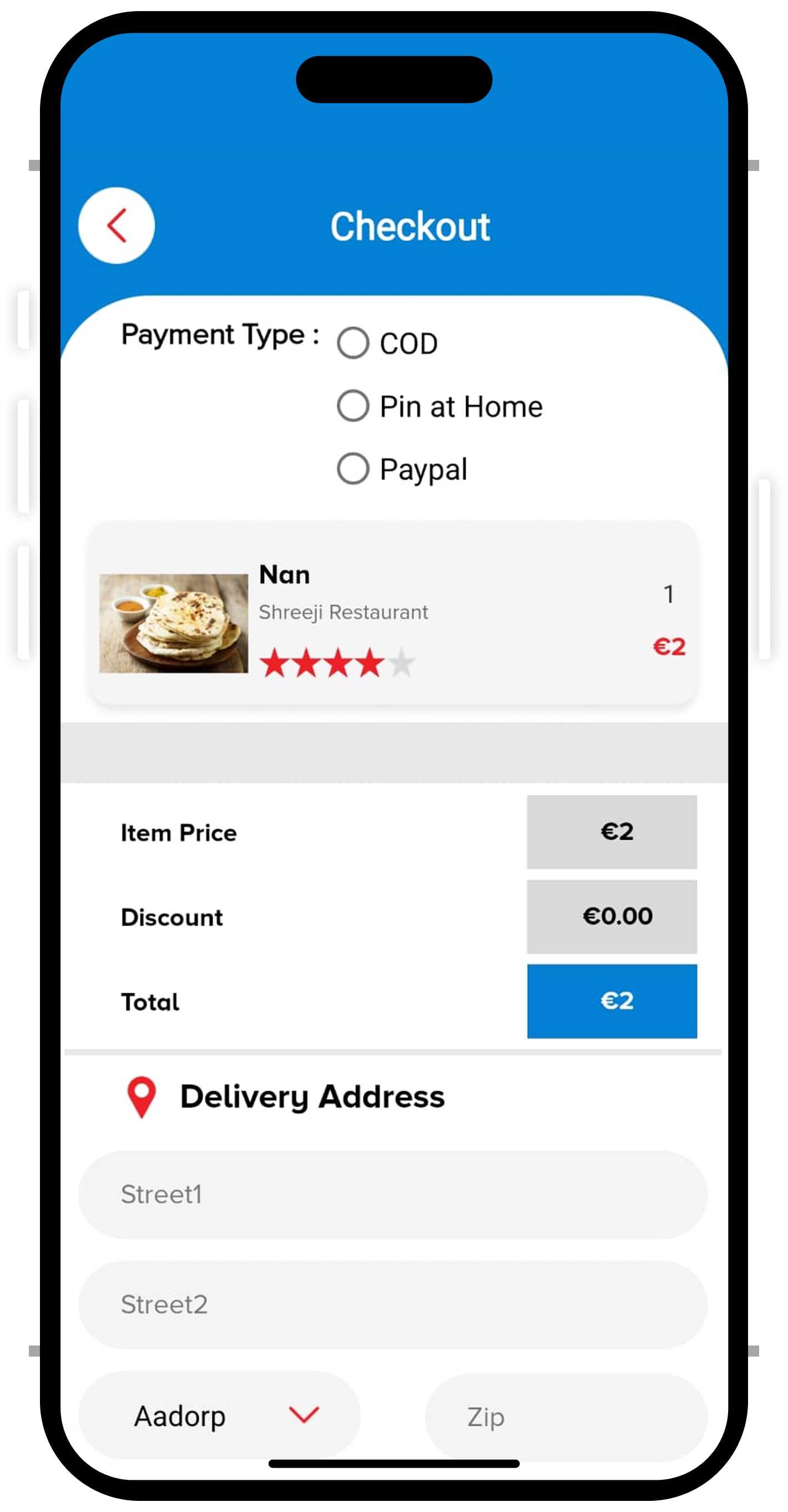788x1512 pixels.
Task: Select COD as payment type
Action: pyautogui.click(x=353, y=343)
